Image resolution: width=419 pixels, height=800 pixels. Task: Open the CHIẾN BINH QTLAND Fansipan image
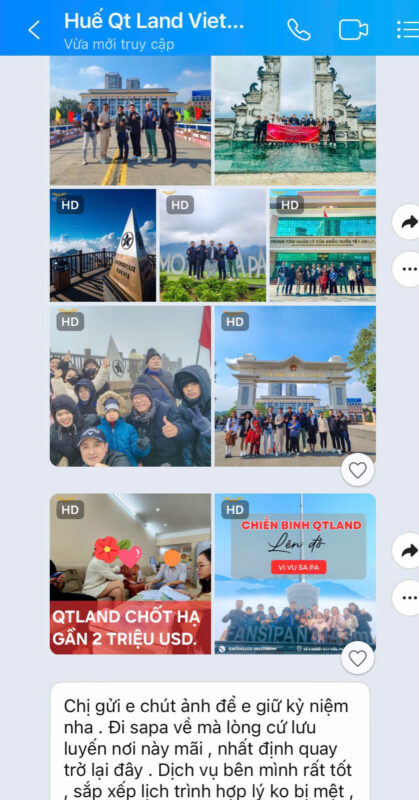tap(295, 573)
